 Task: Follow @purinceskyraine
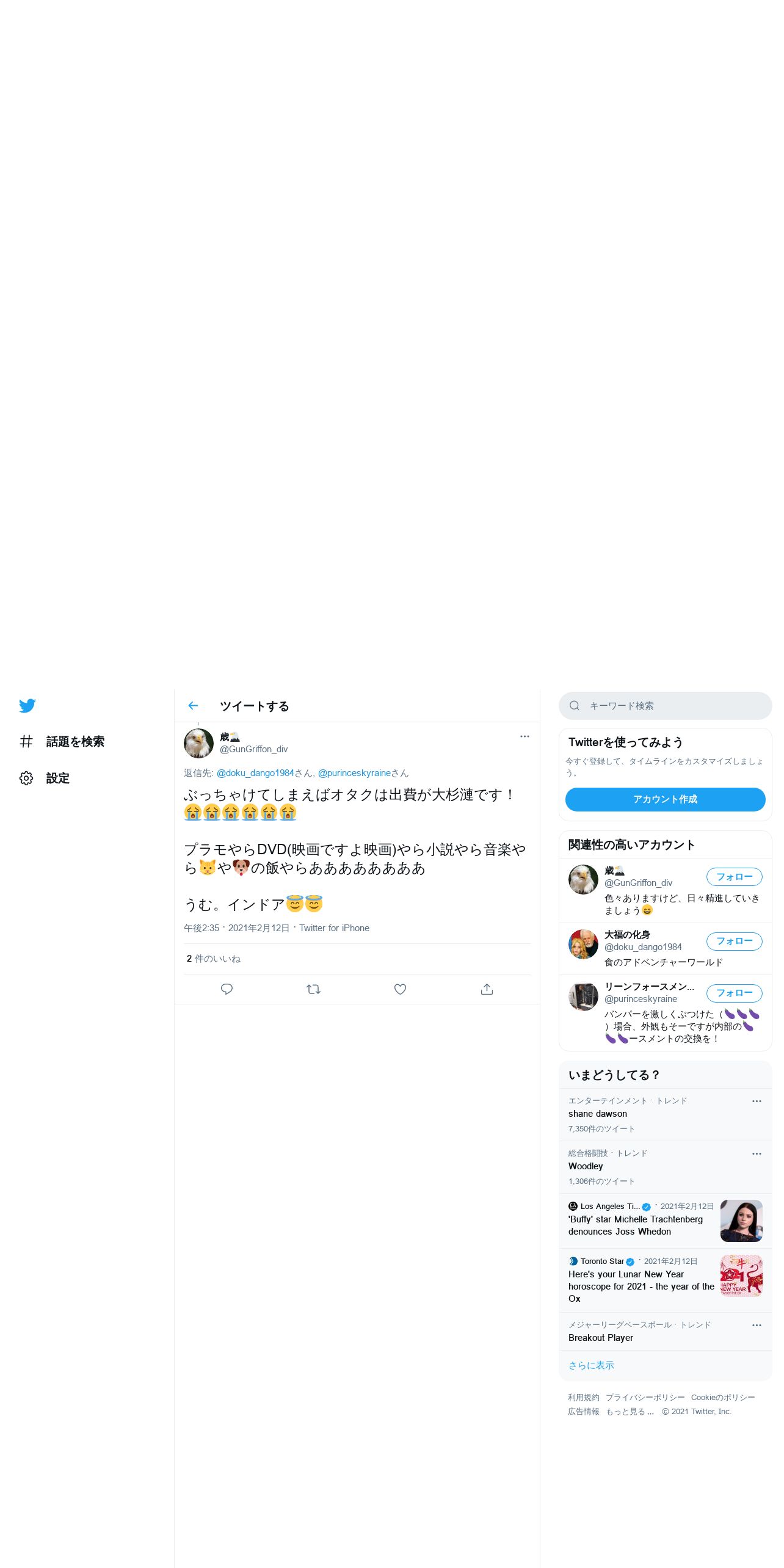(x=735, y=993)
